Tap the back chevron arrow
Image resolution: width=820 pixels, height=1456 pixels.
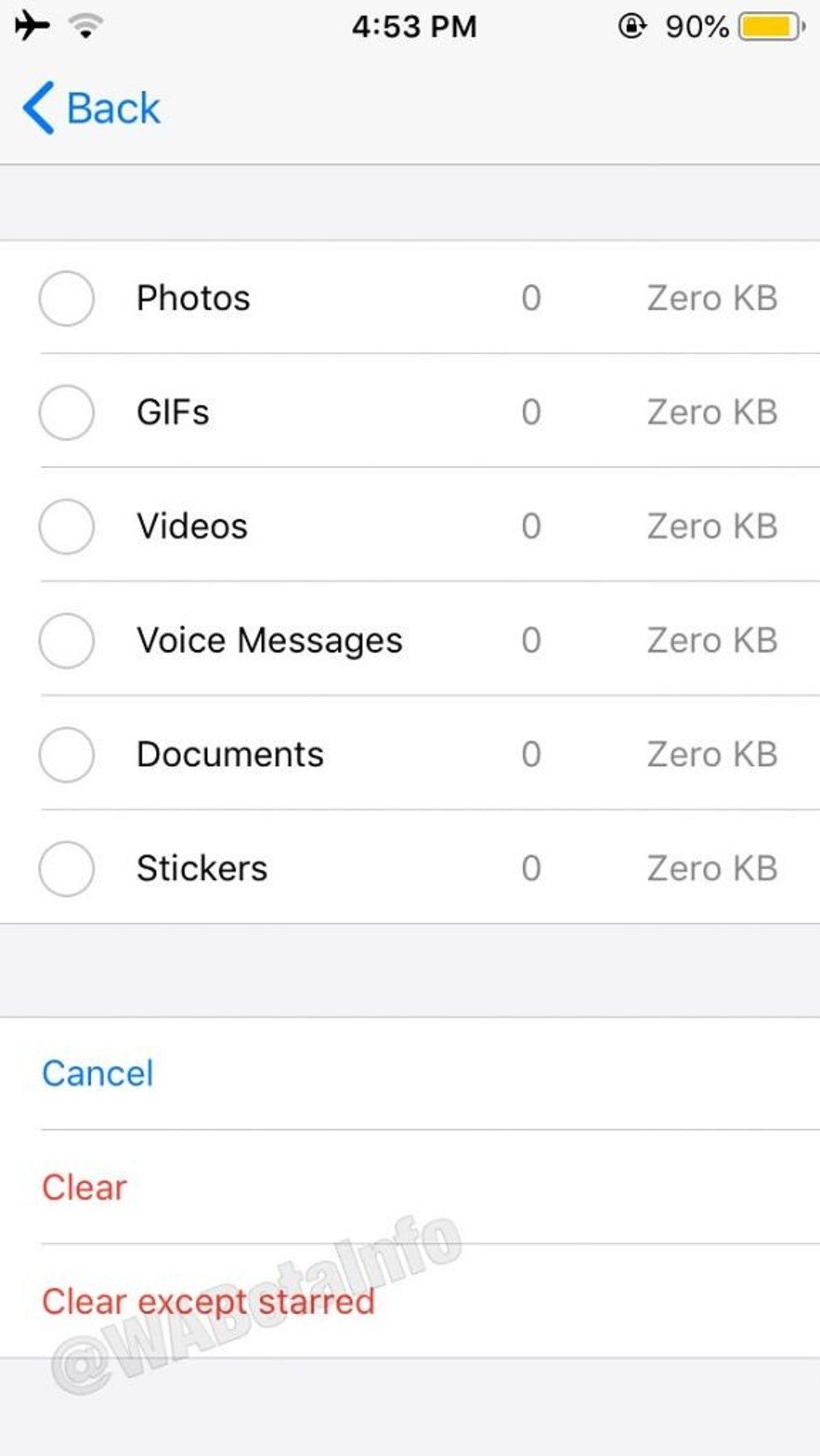[38, 107]
